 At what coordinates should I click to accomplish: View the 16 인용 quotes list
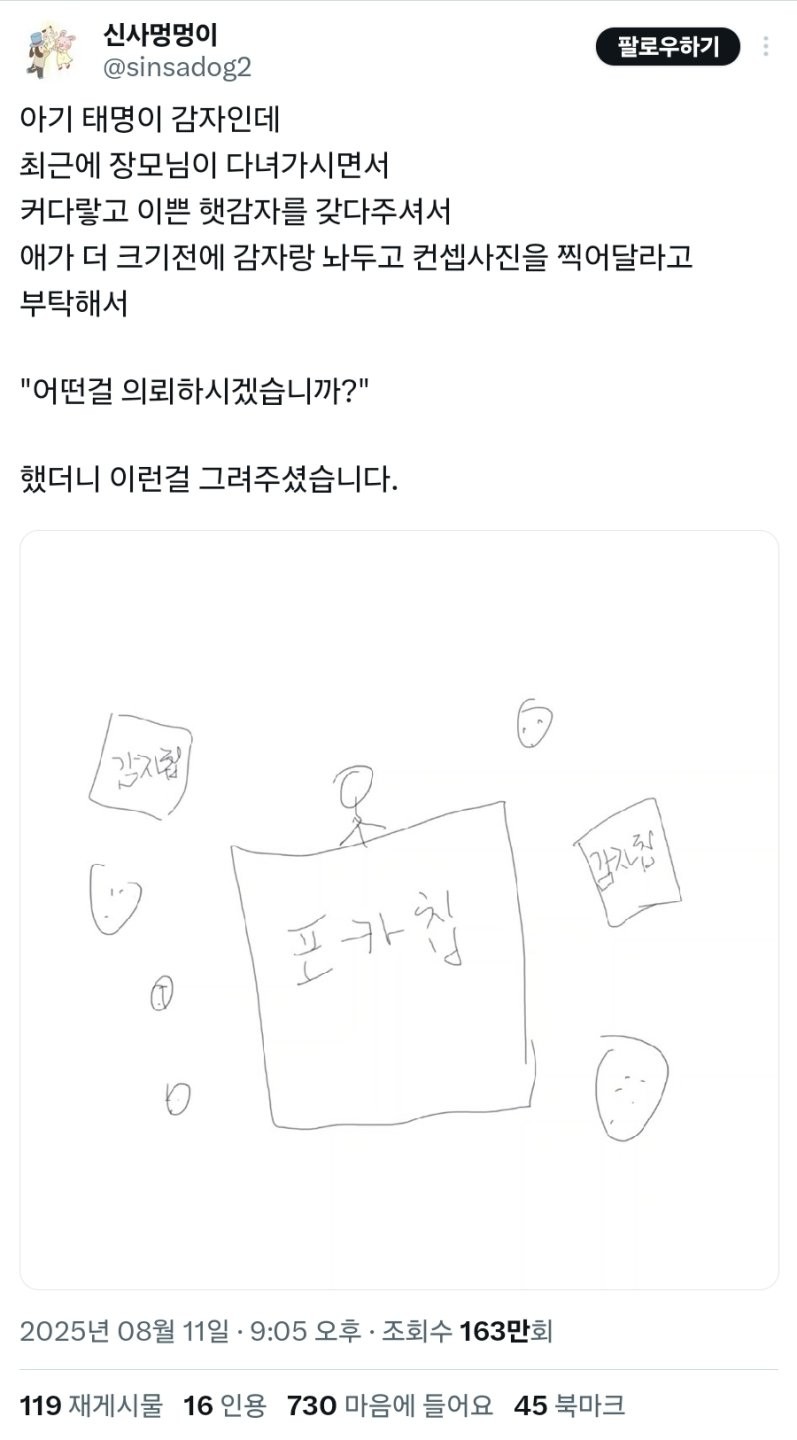point(225,1405)
